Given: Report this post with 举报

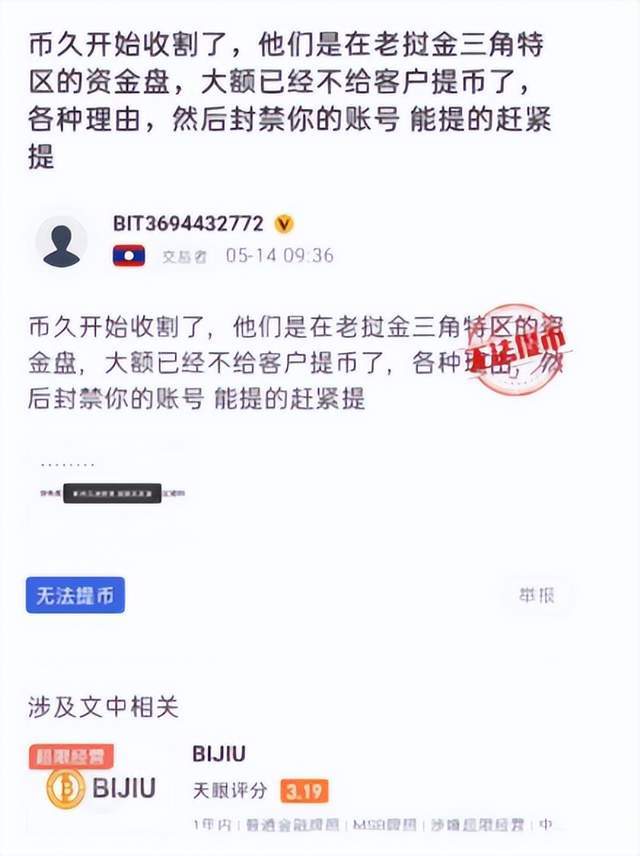Looking at the screenshot, I should click(536, 596).
